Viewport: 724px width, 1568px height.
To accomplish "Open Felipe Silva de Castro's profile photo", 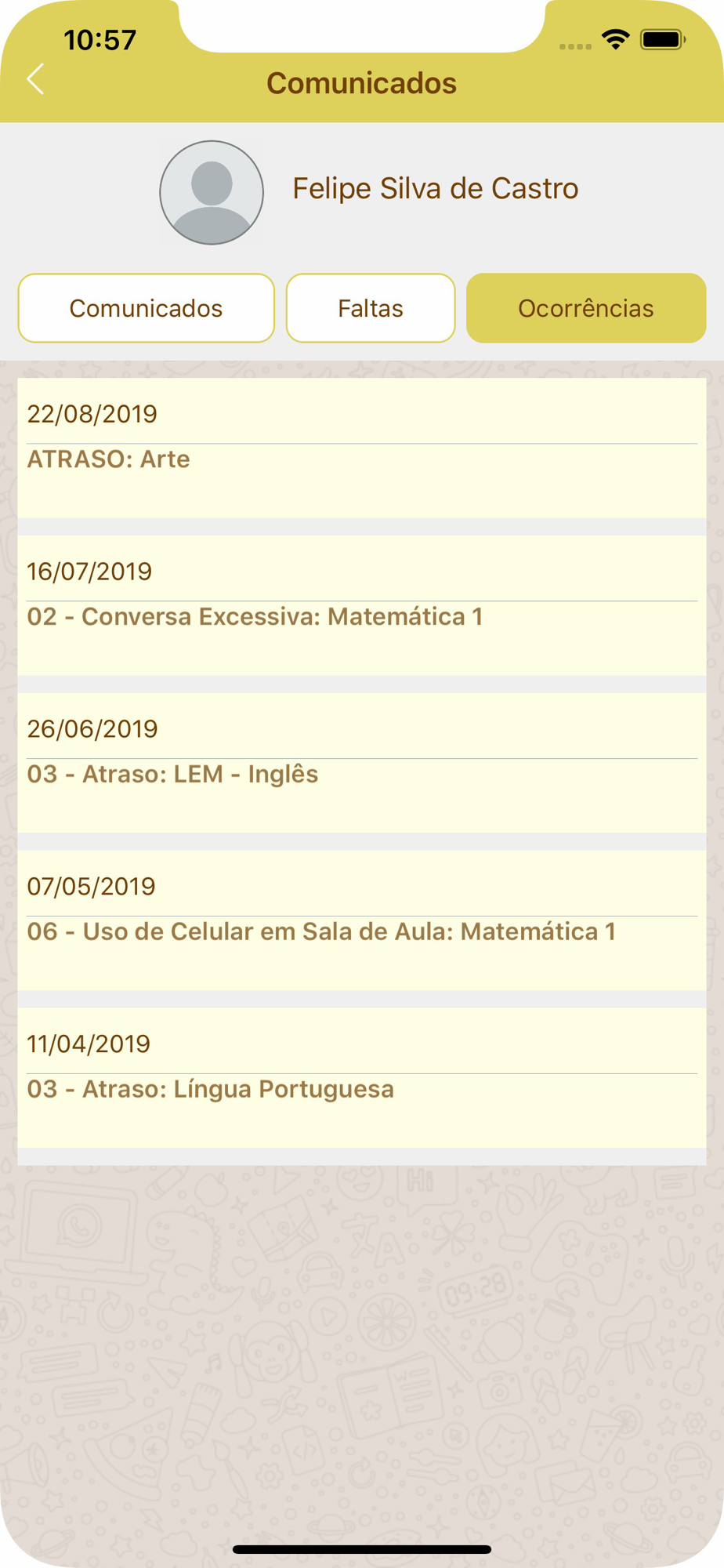I will (212, 193).
